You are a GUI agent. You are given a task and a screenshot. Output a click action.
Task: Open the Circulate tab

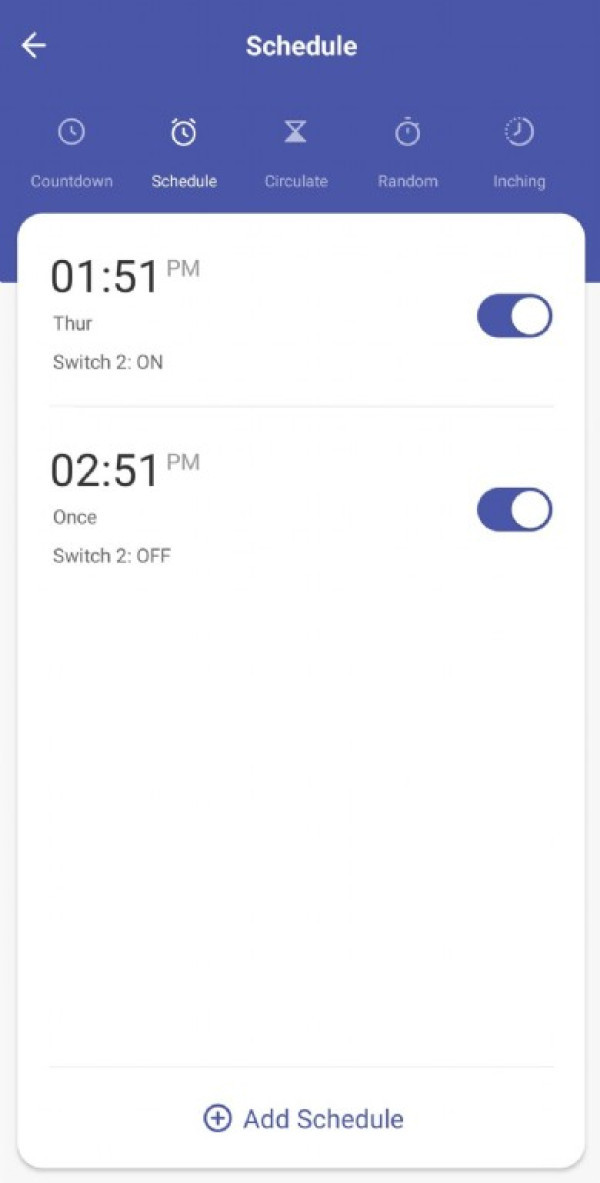pyautogui.click(x=296, y=152)
